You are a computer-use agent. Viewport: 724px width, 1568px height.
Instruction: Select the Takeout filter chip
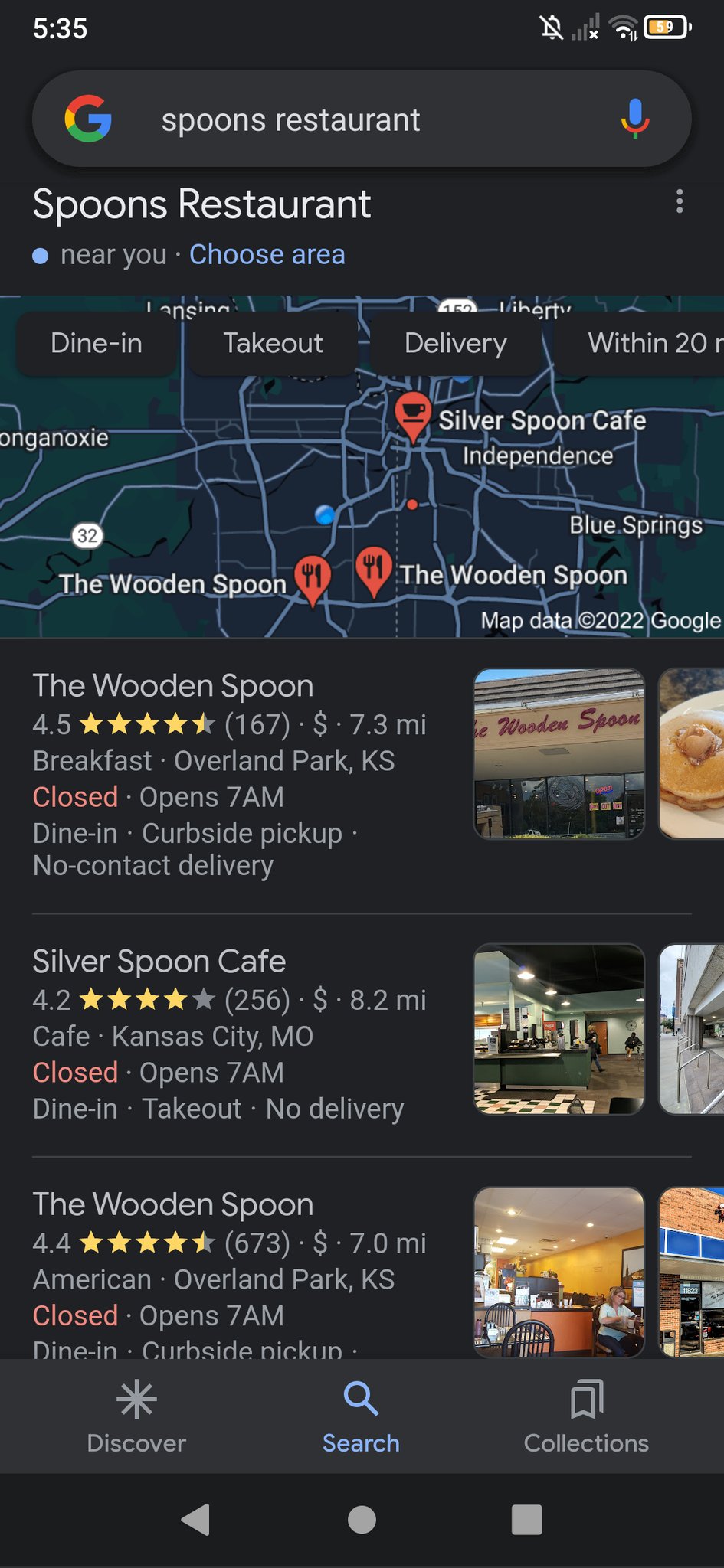273,343
